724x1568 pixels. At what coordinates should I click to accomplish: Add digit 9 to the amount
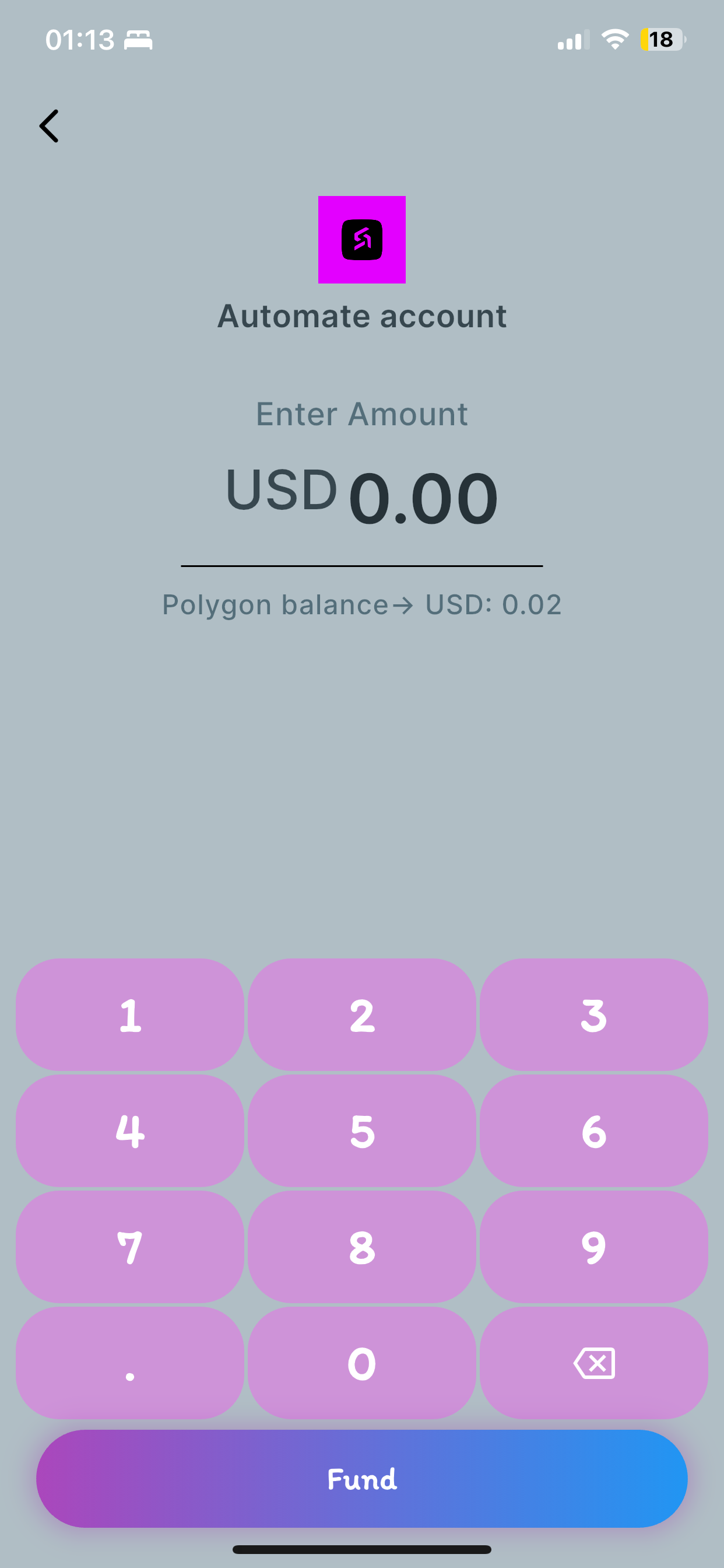pyautogui.click(x=593, y=1247)
